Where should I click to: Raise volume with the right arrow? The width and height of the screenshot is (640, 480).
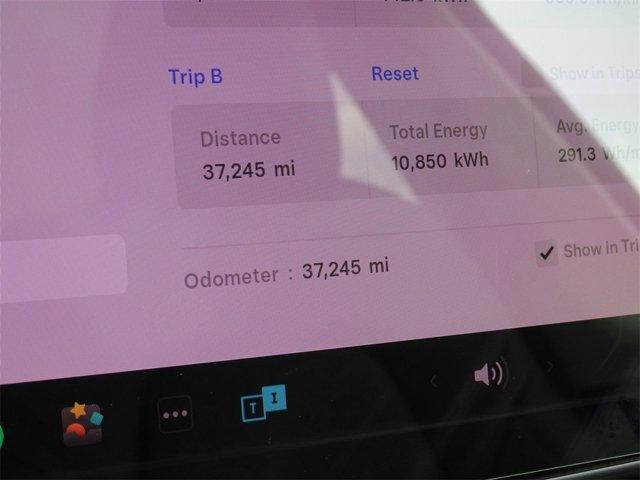(x=549, y=368)
